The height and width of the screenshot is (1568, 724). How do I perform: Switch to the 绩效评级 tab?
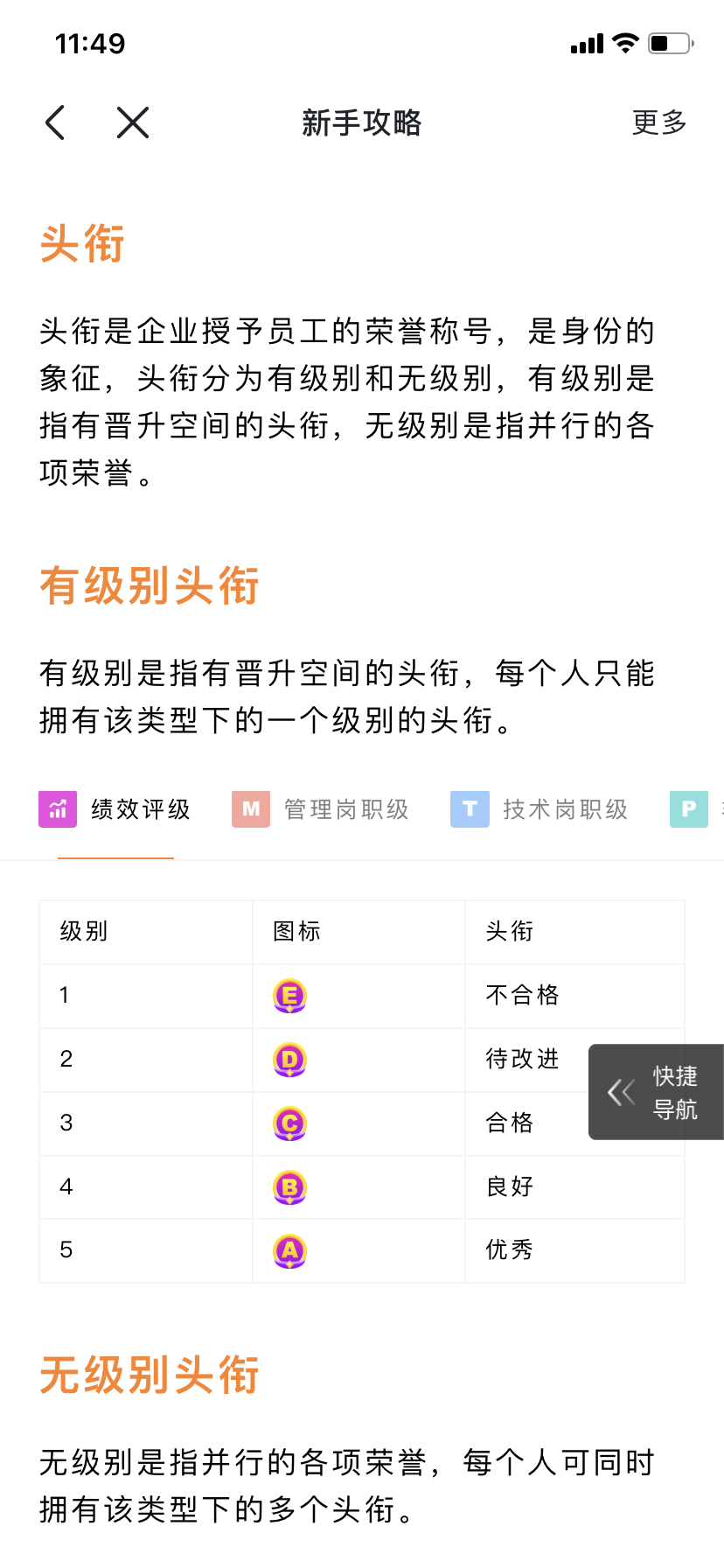115,809
